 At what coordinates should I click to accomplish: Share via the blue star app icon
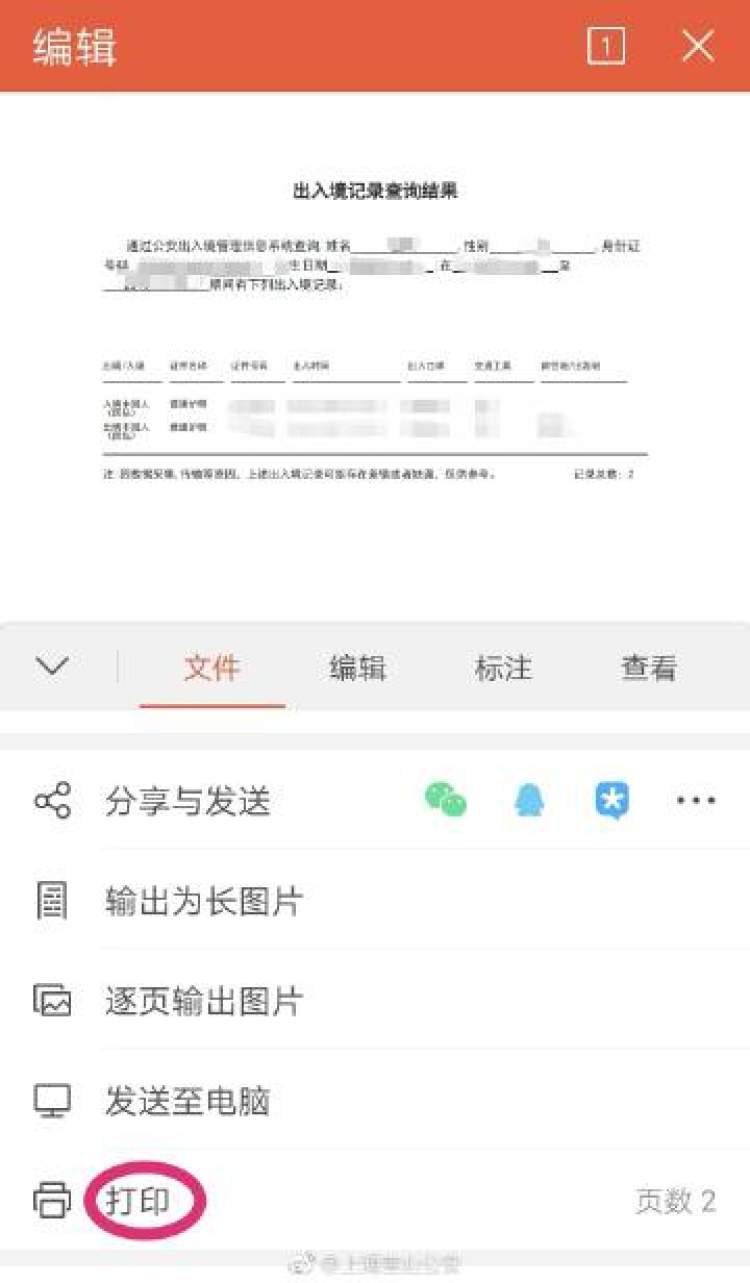(612, 801)
